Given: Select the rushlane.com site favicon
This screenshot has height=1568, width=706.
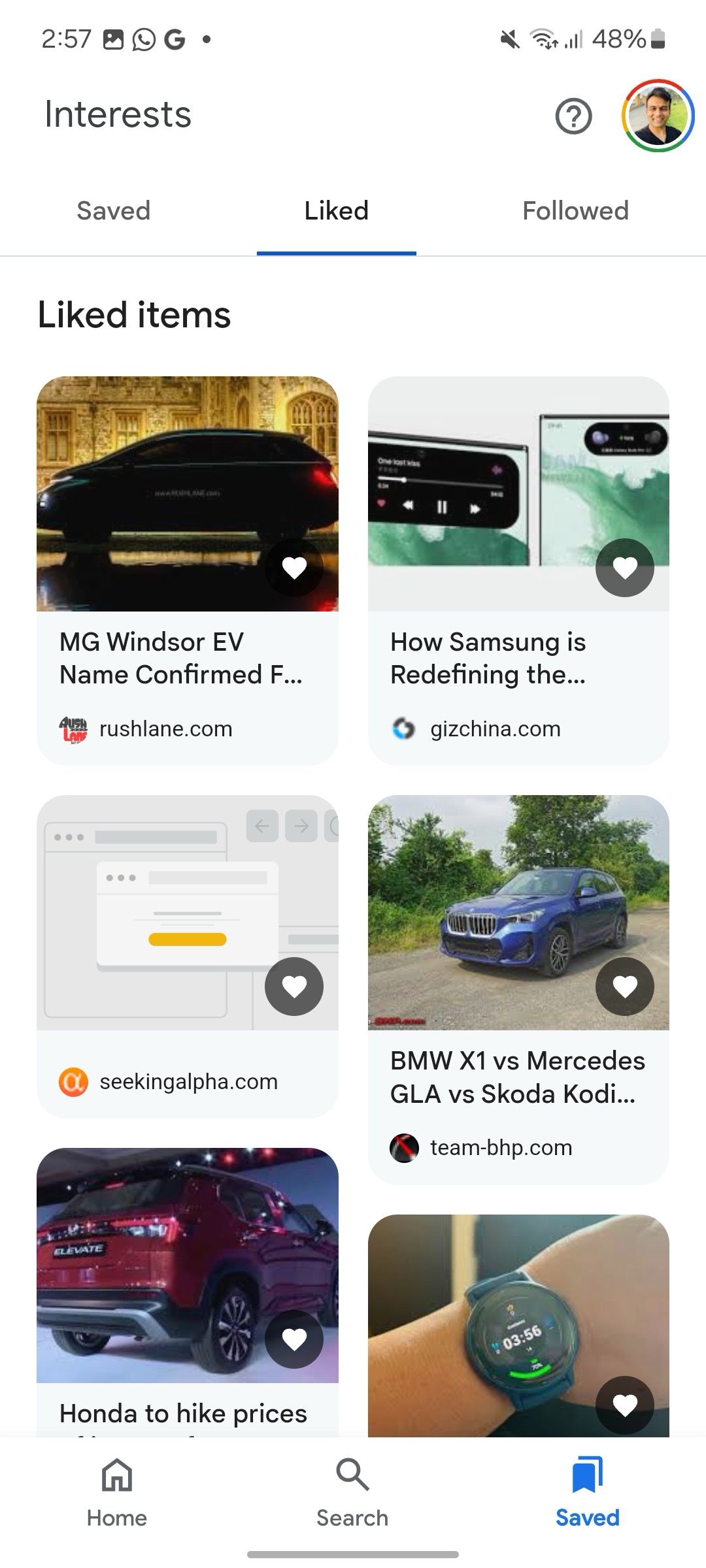Looking at the screenshot, I should pos(74,728).
